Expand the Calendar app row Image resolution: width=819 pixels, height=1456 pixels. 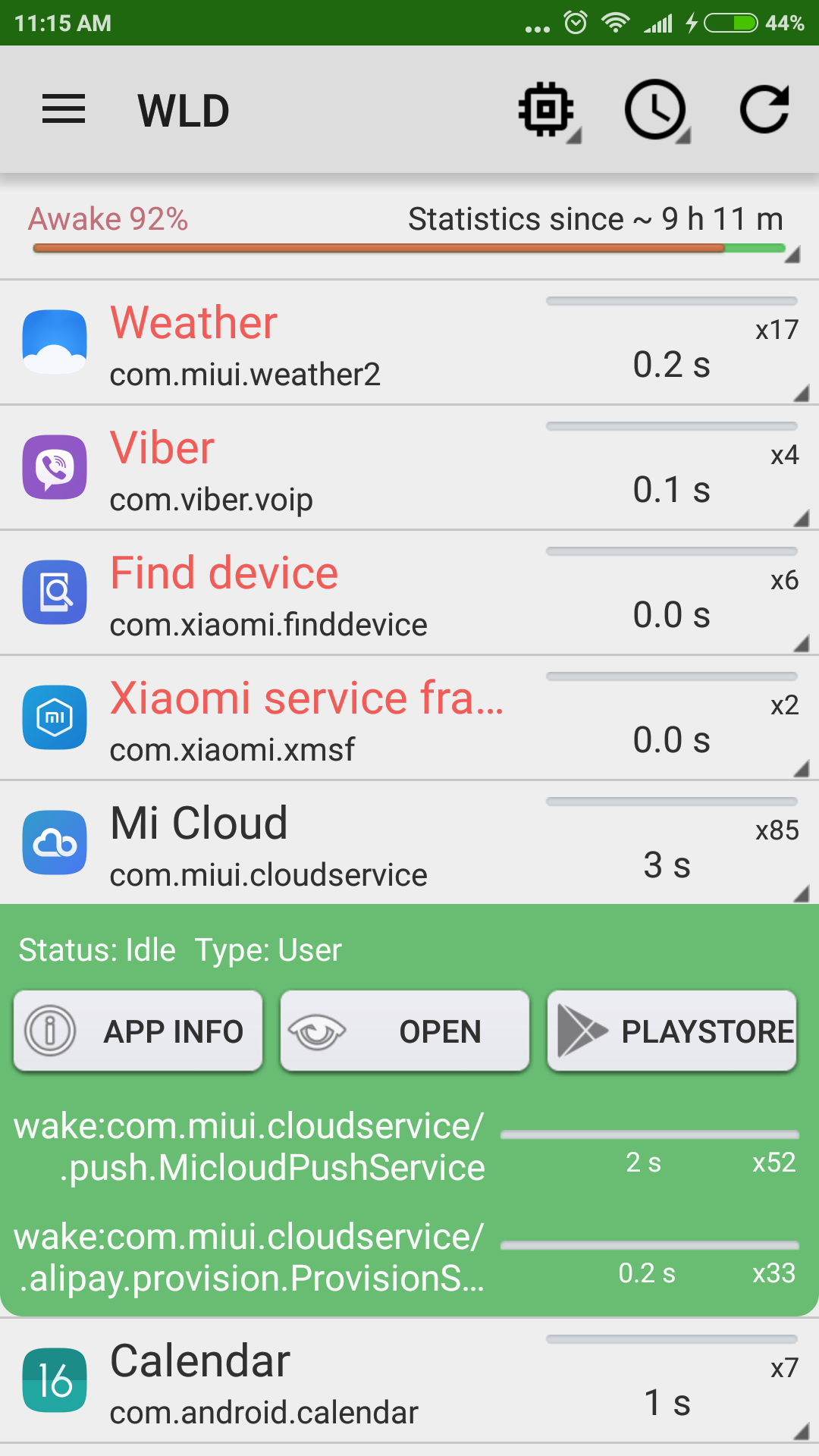click(409, 1382)
